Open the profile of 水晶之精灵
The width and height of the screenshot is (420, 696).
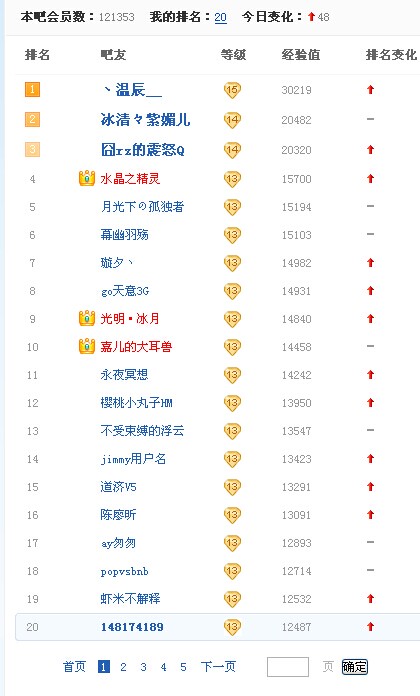pyautogui.click(x=130, y=179)
